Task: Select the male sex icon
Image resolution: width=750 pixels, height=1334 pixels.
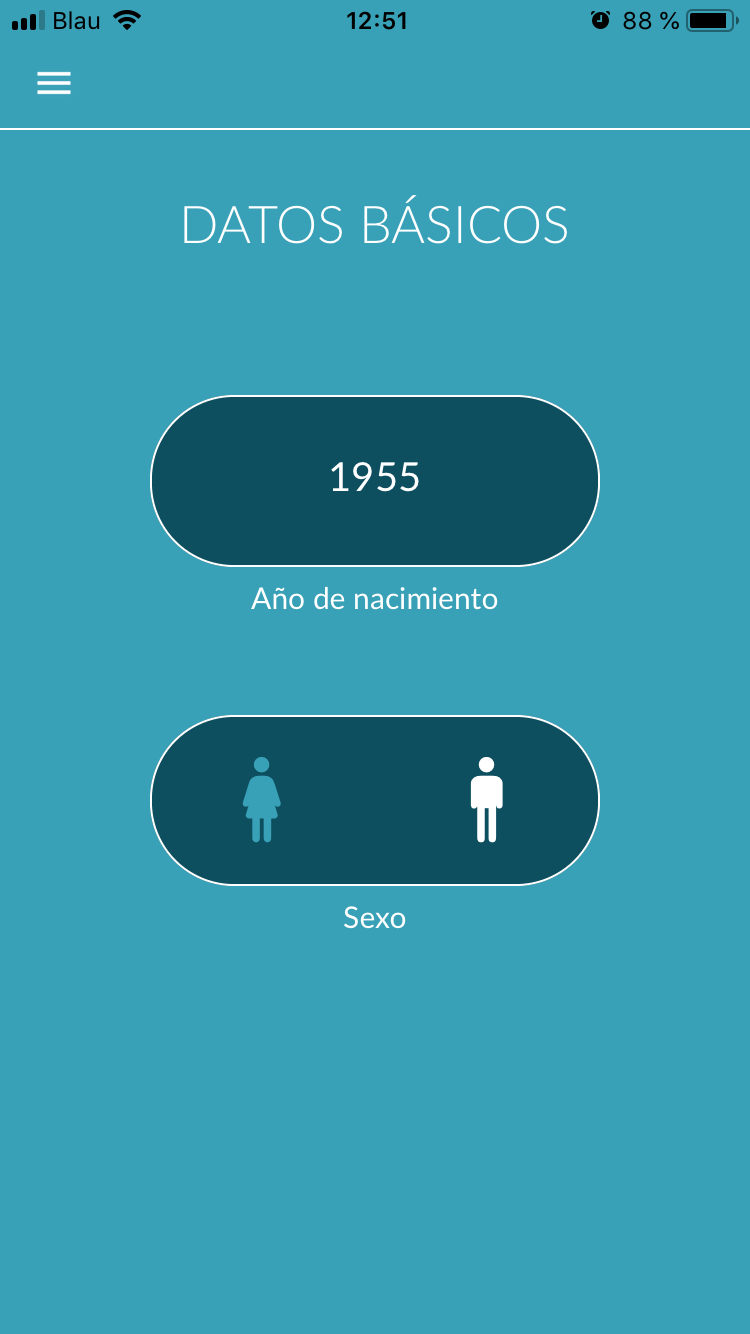Action: (x=487, y=800)
